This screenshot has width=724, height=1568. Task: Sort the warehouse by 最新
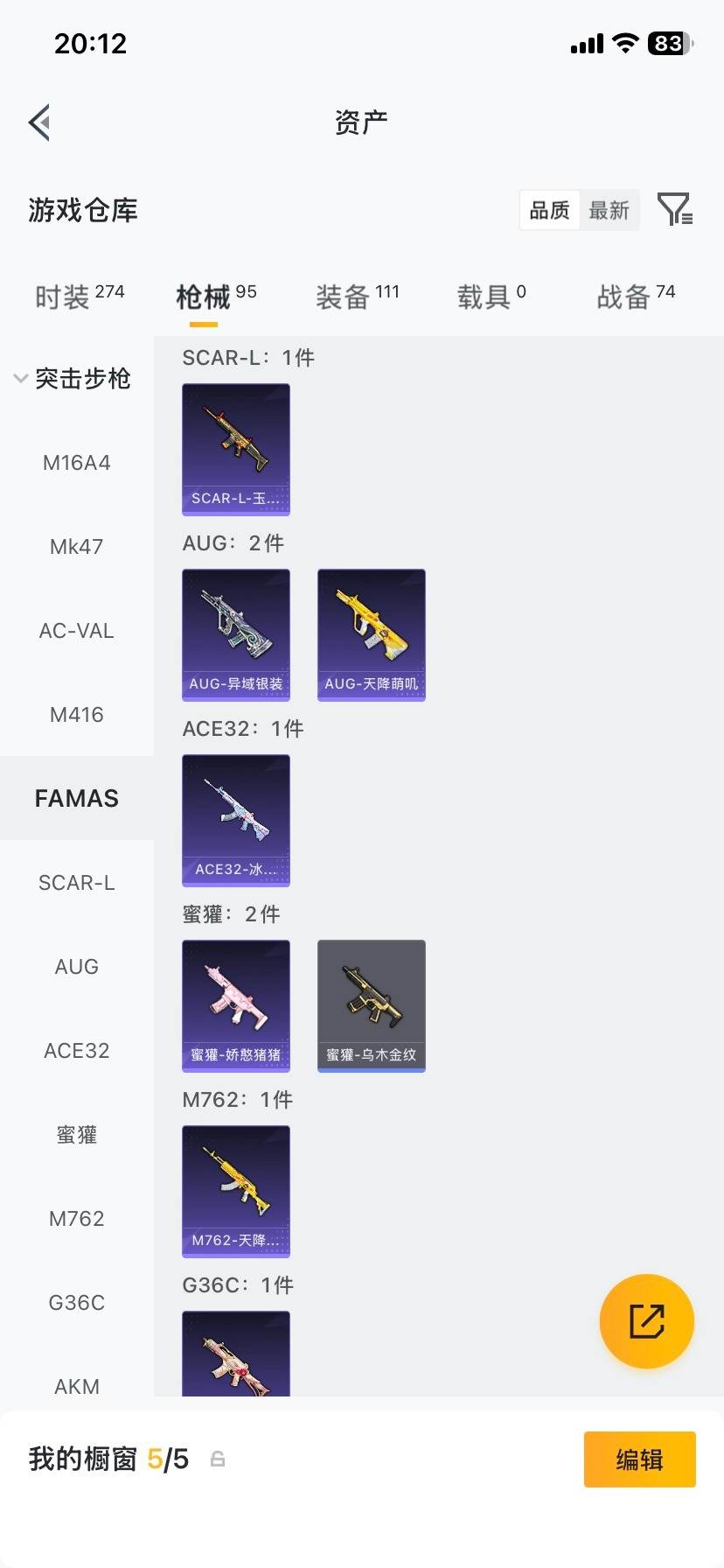click(x=609, y=211)
